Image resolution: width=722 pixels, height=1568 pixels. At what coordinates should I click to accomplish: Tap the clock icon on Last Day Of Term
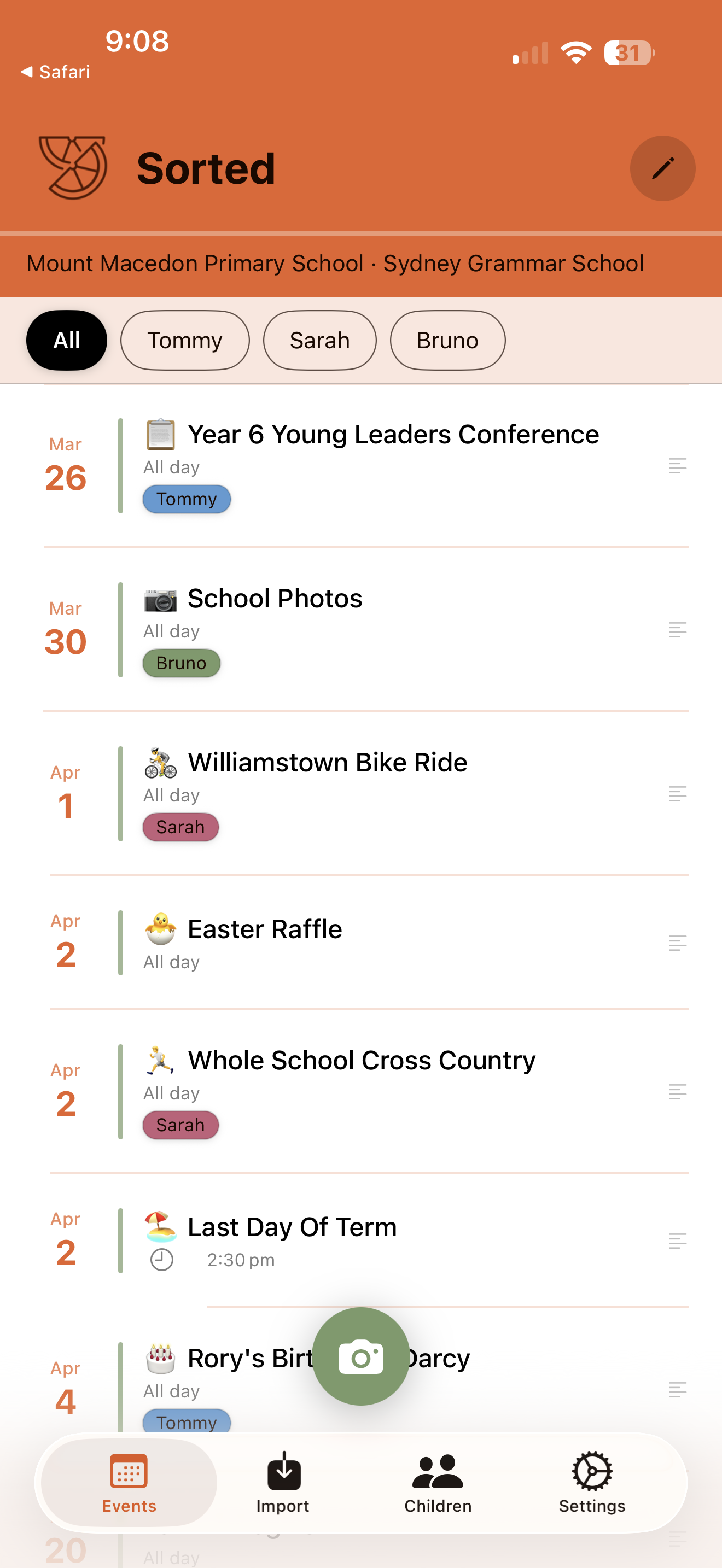[x=161, y=1260]
